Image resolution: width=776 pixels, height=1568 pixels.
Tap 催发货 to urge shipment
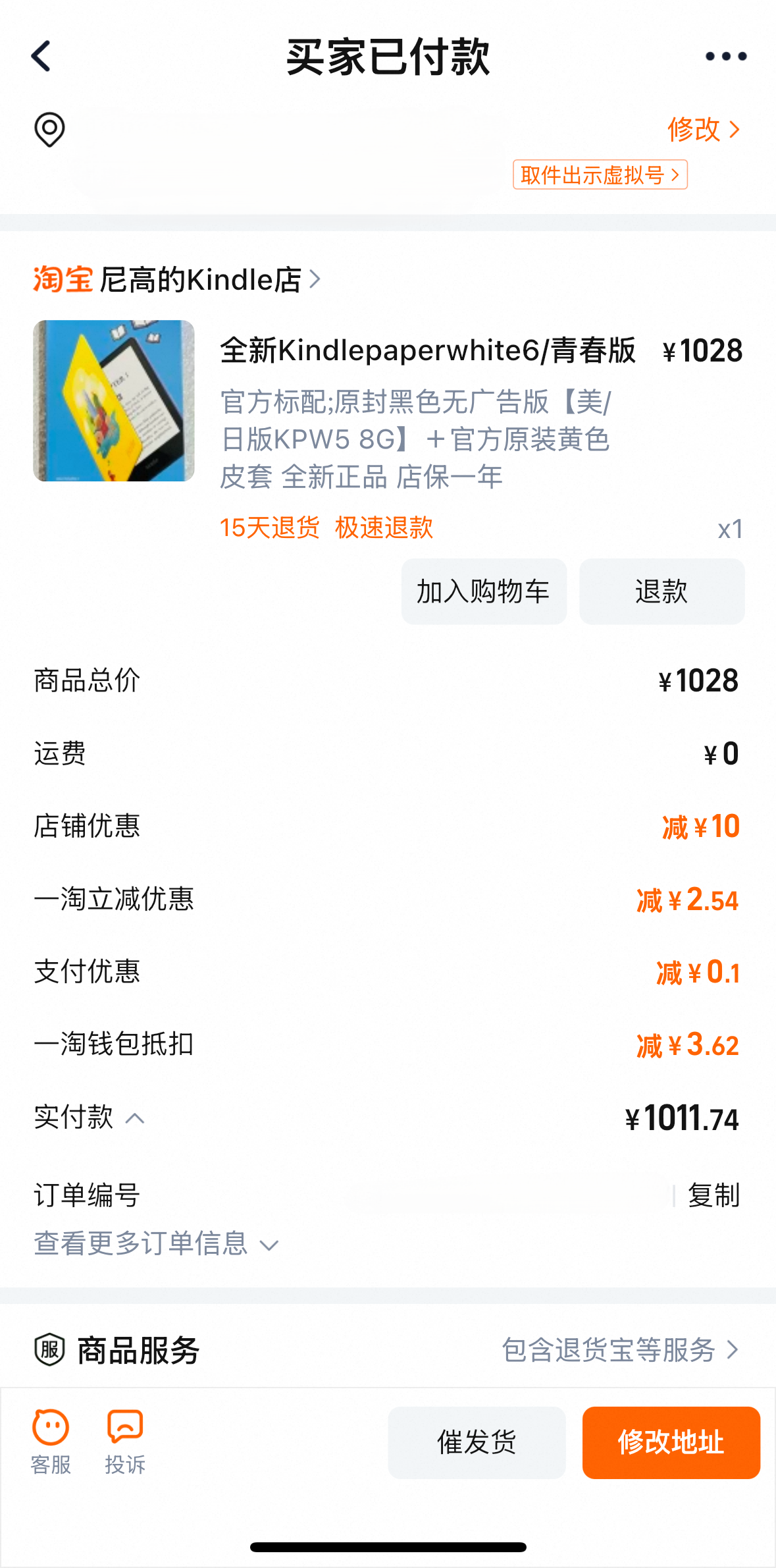[477, 1442]
